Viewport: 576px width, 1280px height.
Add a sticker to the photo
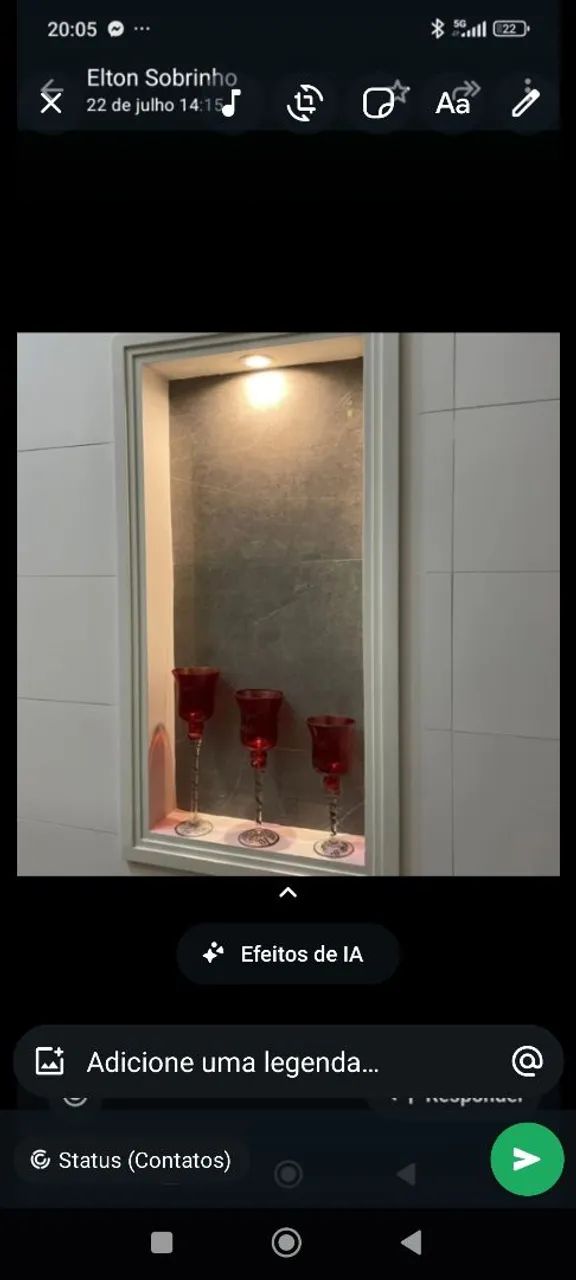point(379,102)
